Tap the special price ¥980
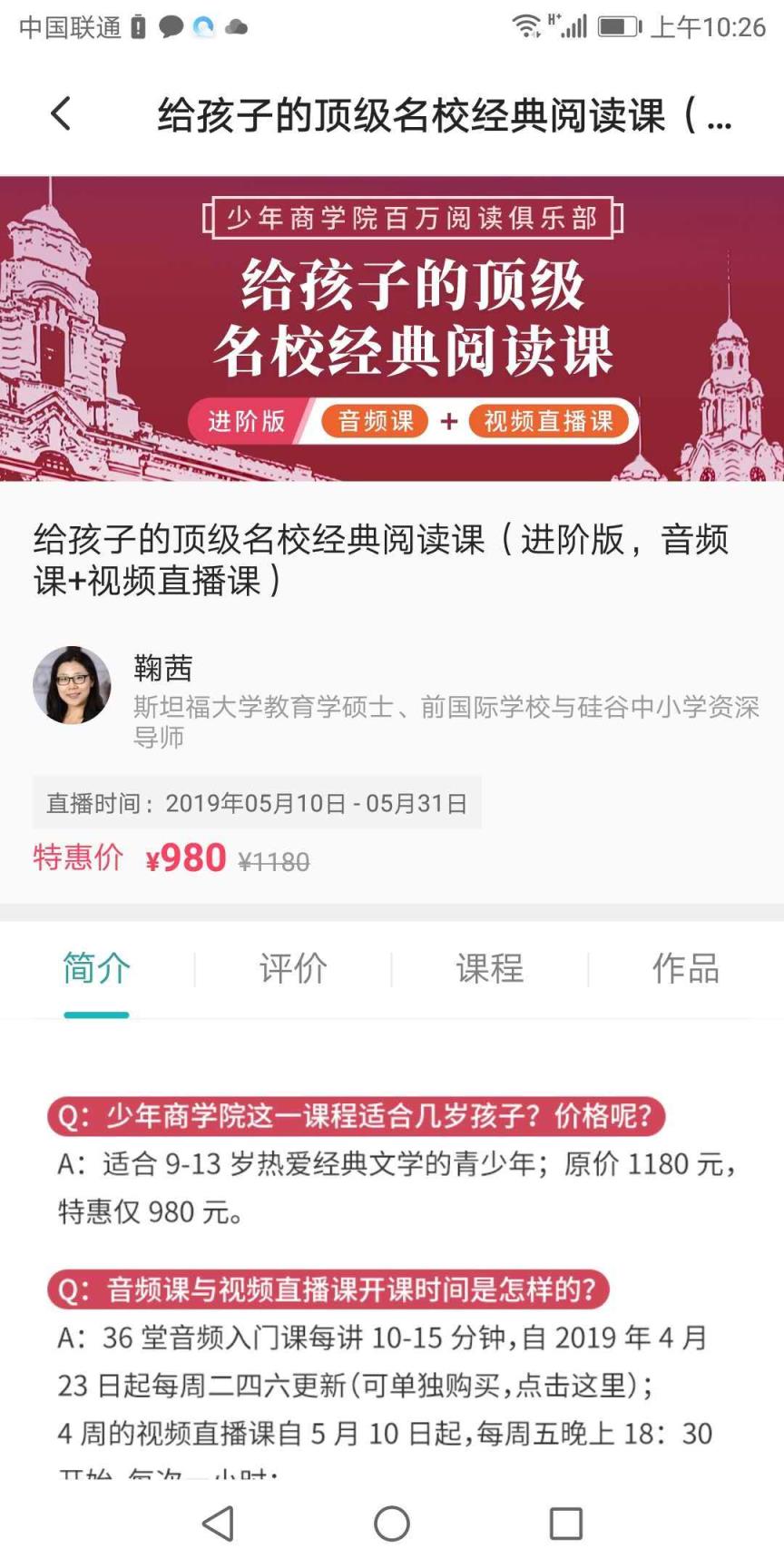Screen dimensions: 784x1568 tap(186, 857)
